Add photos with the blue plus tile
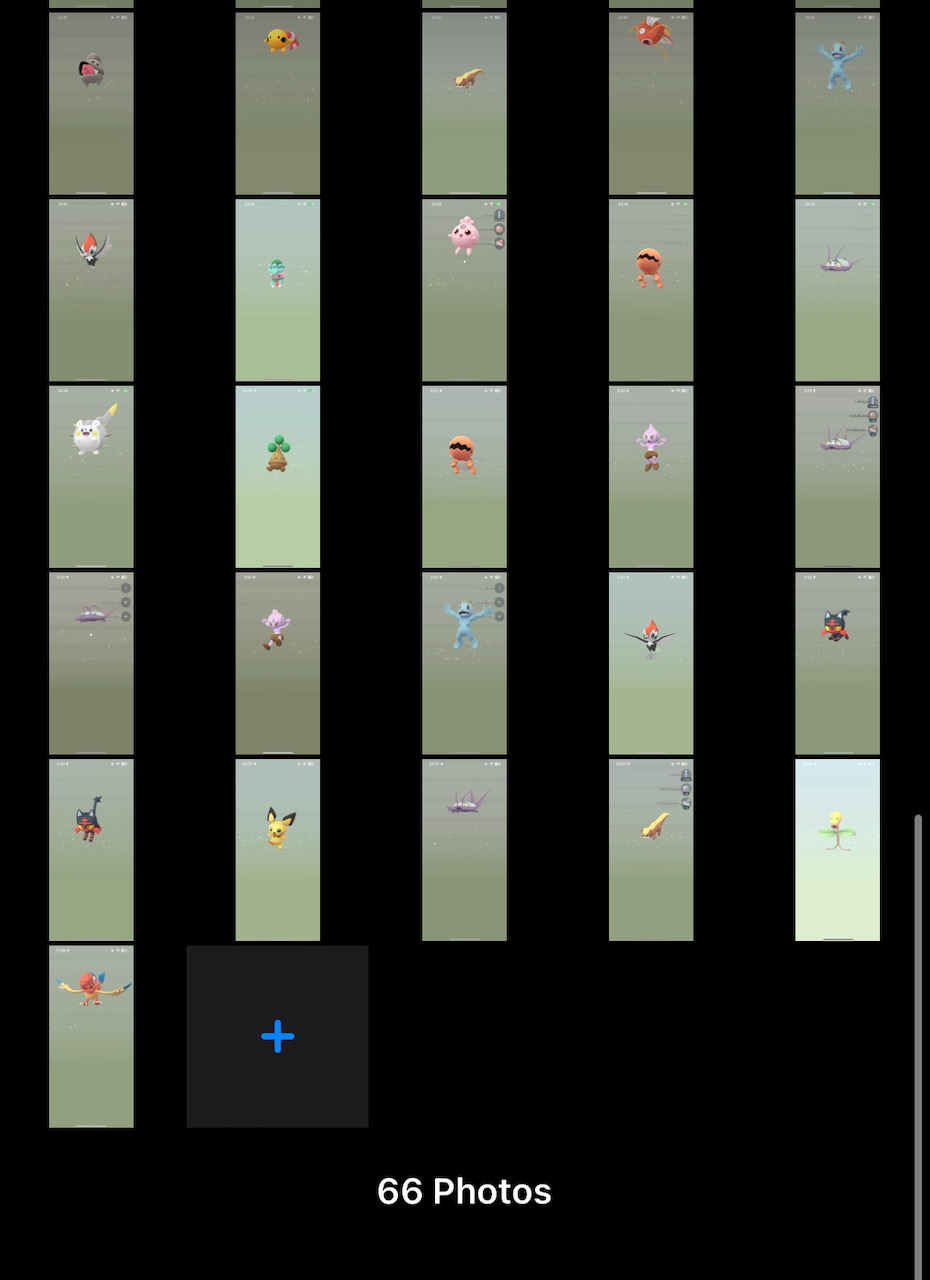 pos(277,1036)
